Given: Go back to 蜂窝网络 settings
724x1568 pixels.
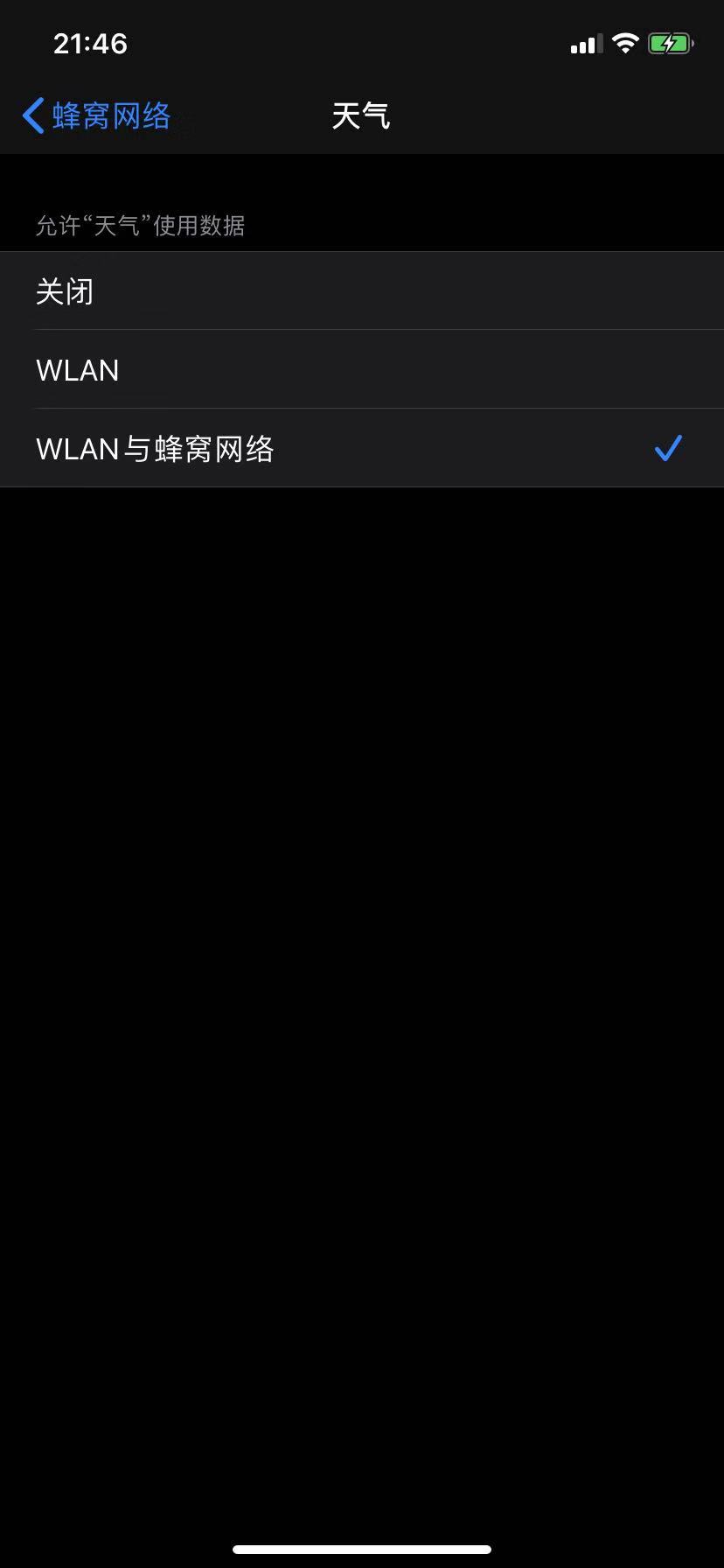Looking at the screenshot, I should pos(96,115).
